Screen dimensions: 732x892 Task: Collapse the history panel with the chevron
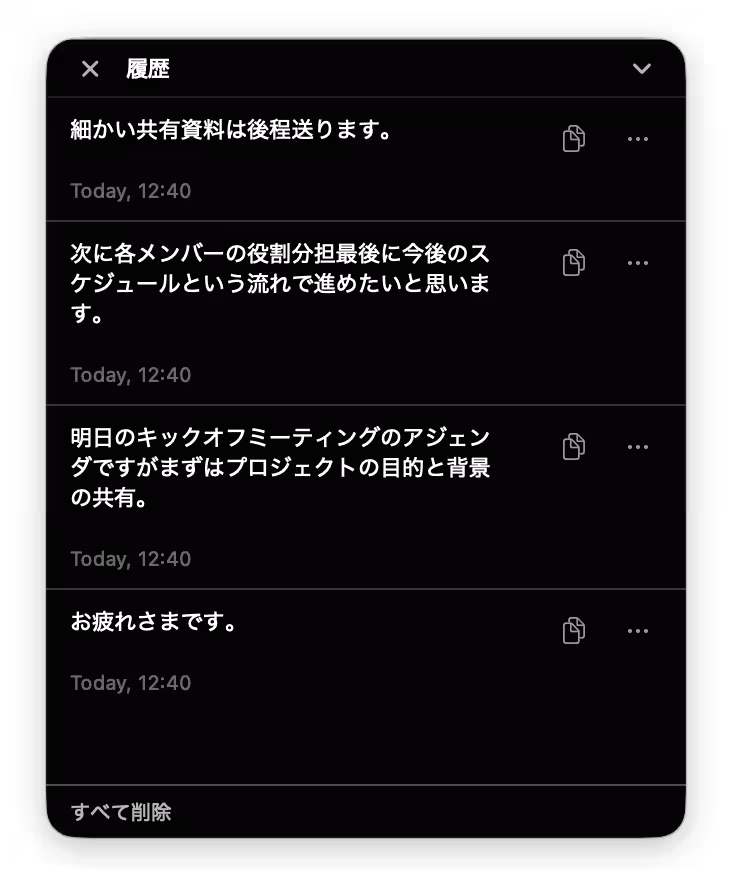pos(640,69)
